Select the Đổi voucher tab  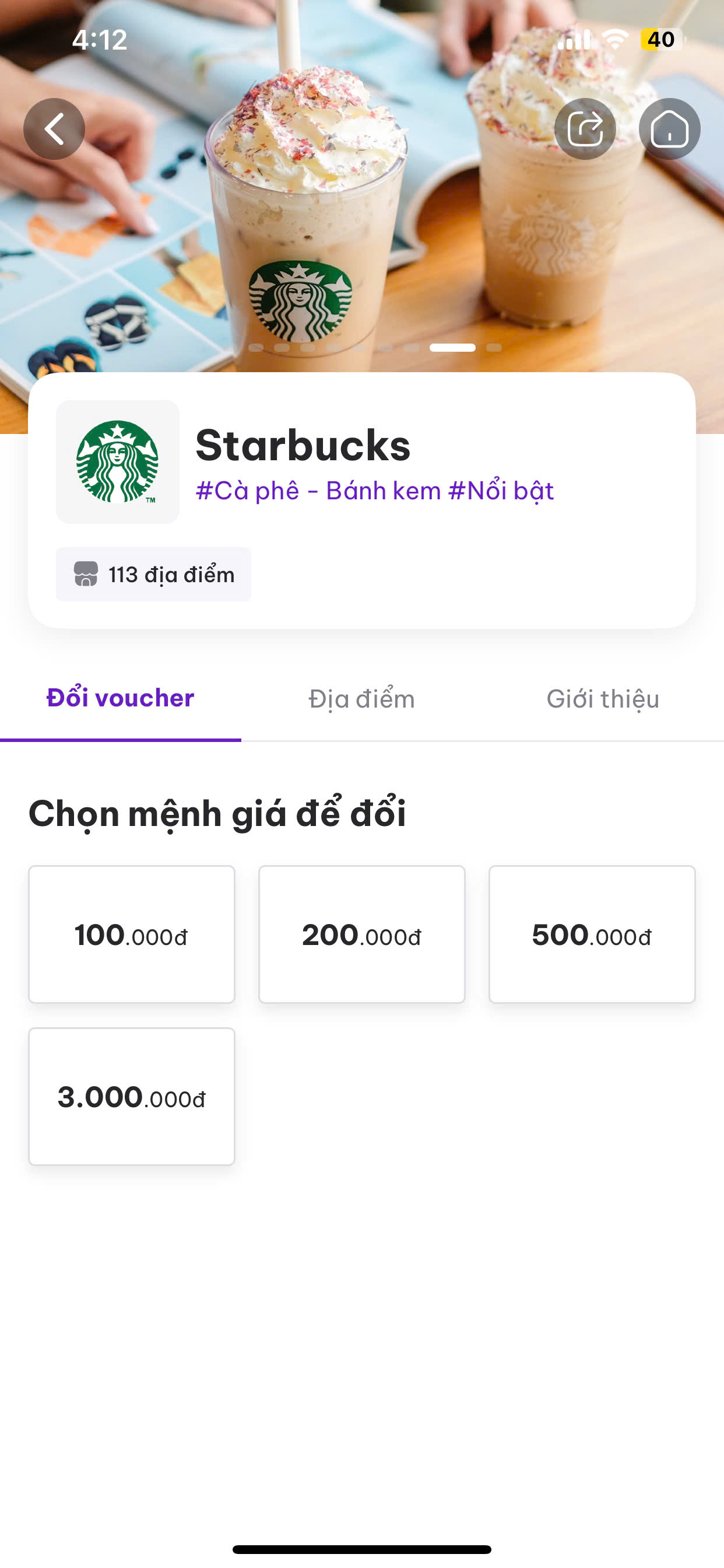click(121, 699)
